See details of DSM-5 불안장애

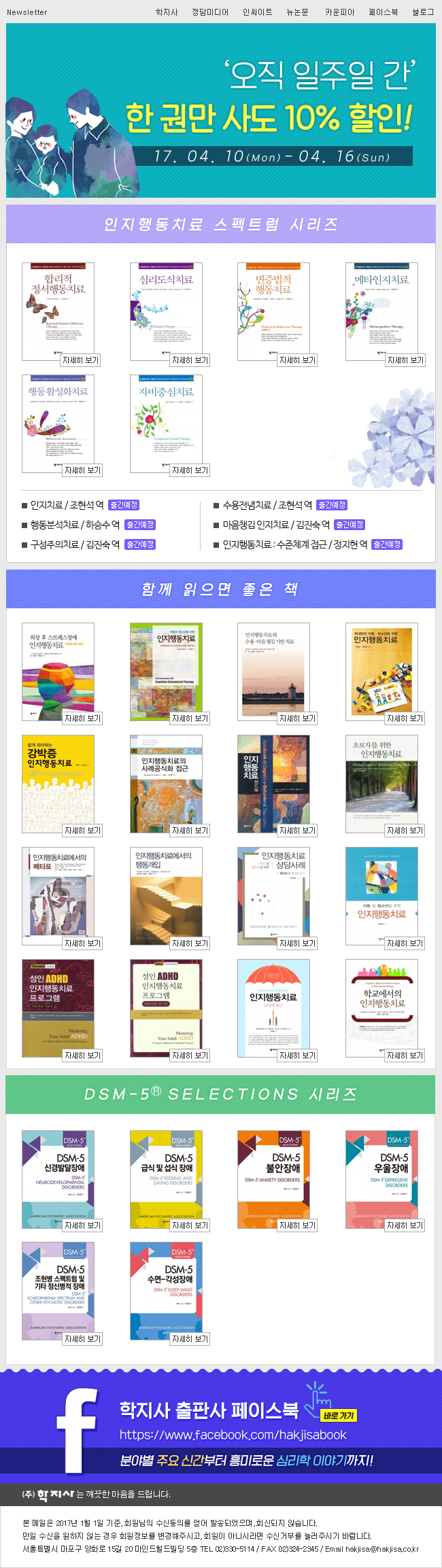click(297, 1225)
